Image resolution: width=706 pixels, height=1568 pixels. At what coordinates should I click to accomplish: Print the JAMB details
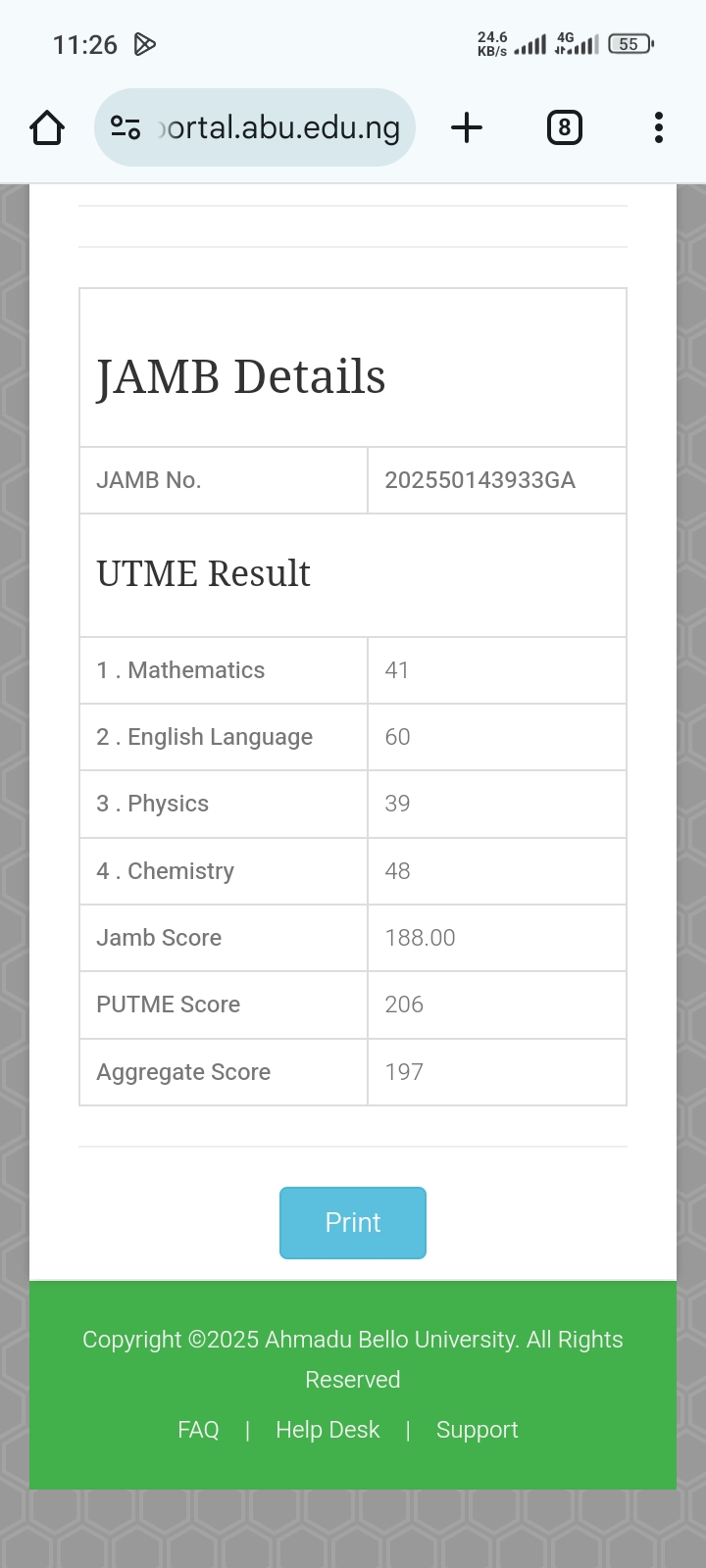pos(353,1223)
